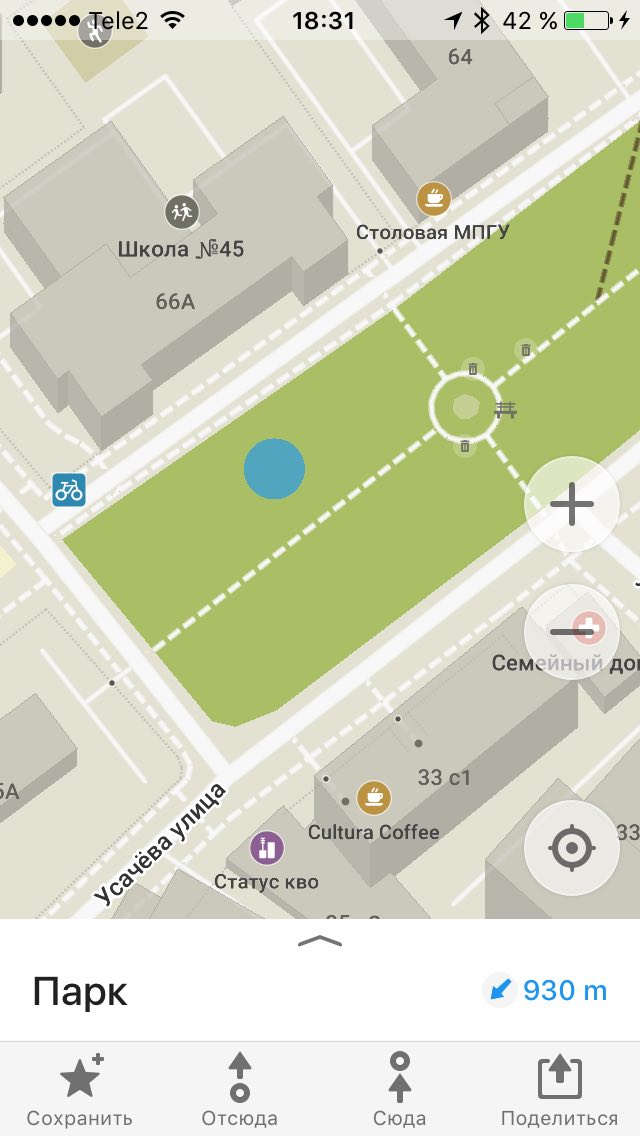Select Статус кво shop marker
The width and height of the screenshot is (640, 1136).
pos(267,848)
